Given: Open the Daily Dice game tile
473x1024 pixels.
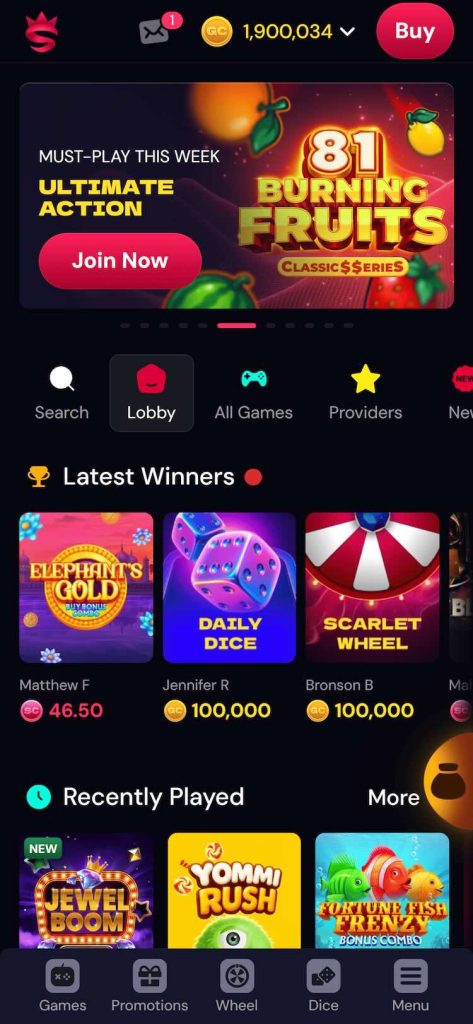Looking at the screenshot, I should click(x=229, y=588).
